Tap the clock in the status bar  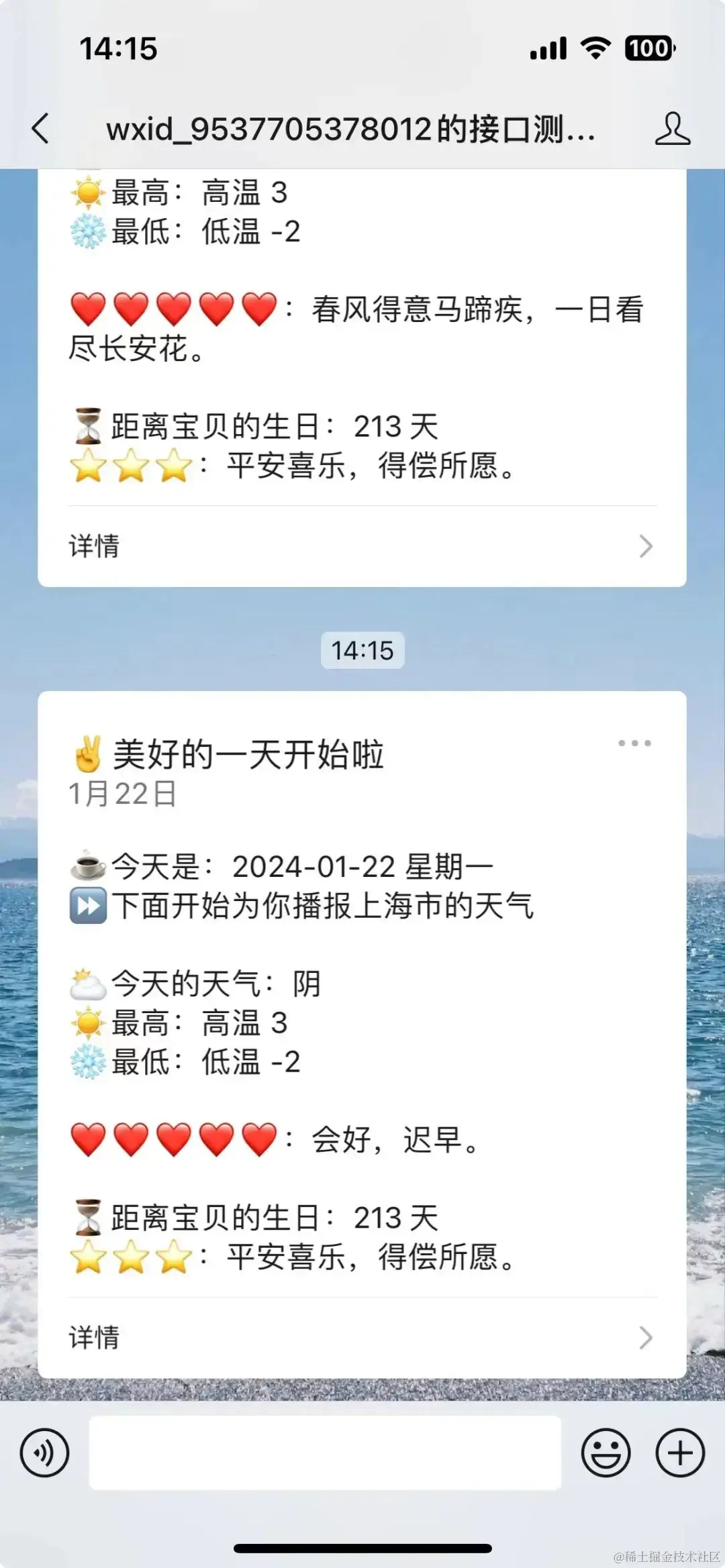tap(118, 48)
